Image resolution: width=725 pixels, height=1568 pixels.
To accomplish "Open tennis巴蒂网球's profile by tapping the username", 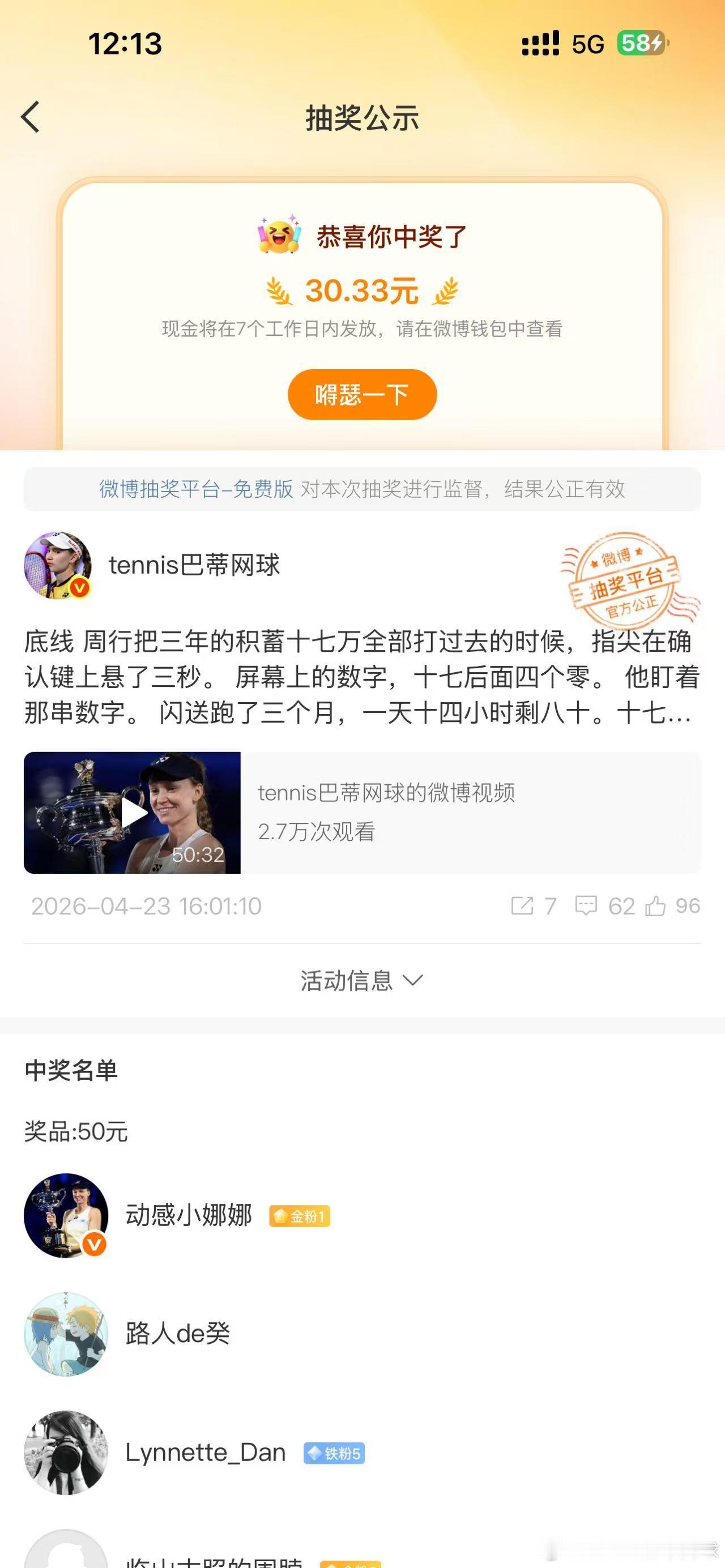I will 194,566.
